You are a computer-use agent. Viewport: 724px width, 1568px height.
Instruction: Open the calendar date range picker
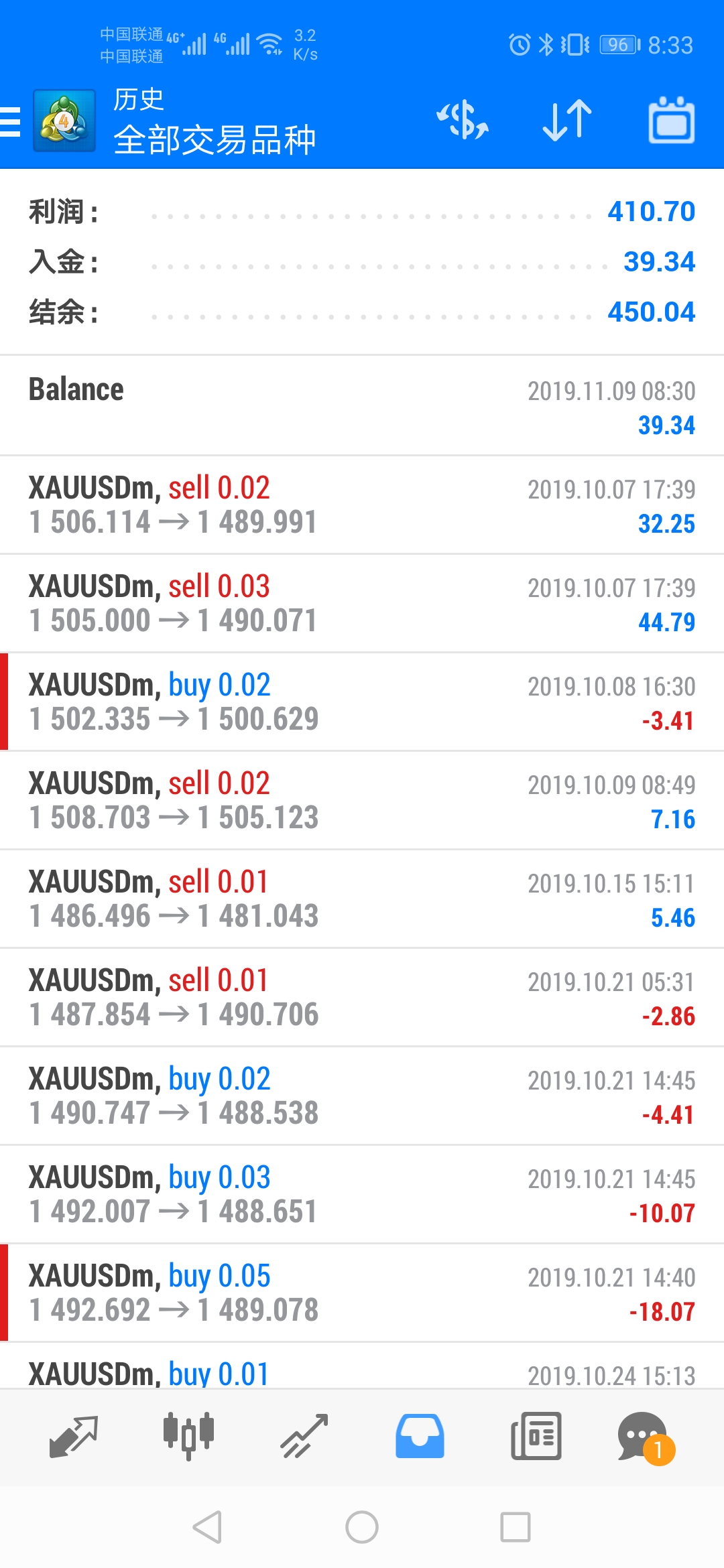[671, 121]
